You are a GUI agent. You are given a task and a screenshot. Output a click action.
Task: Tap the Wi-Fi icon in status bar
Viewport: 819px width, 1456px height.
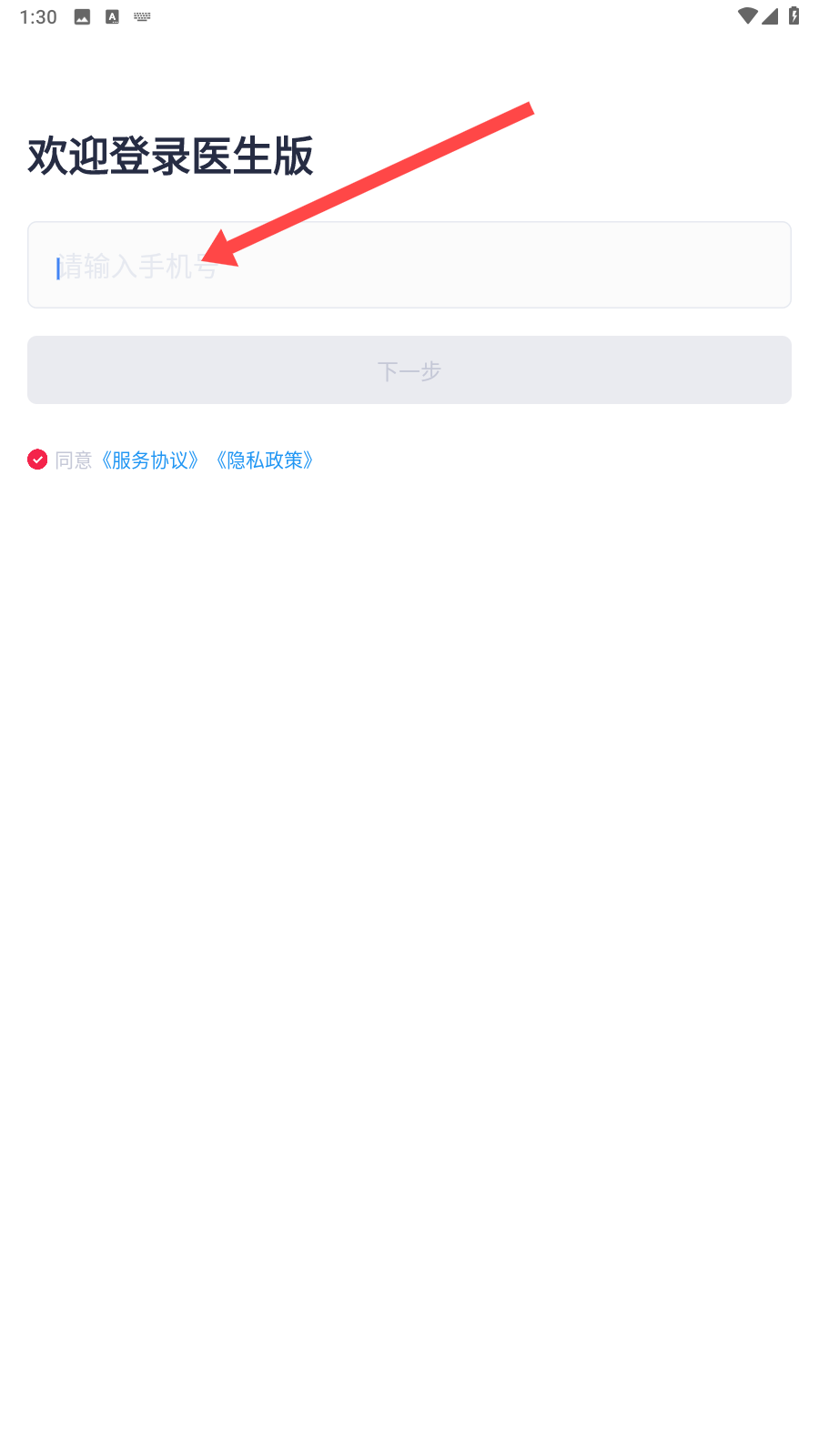point(750,15)
